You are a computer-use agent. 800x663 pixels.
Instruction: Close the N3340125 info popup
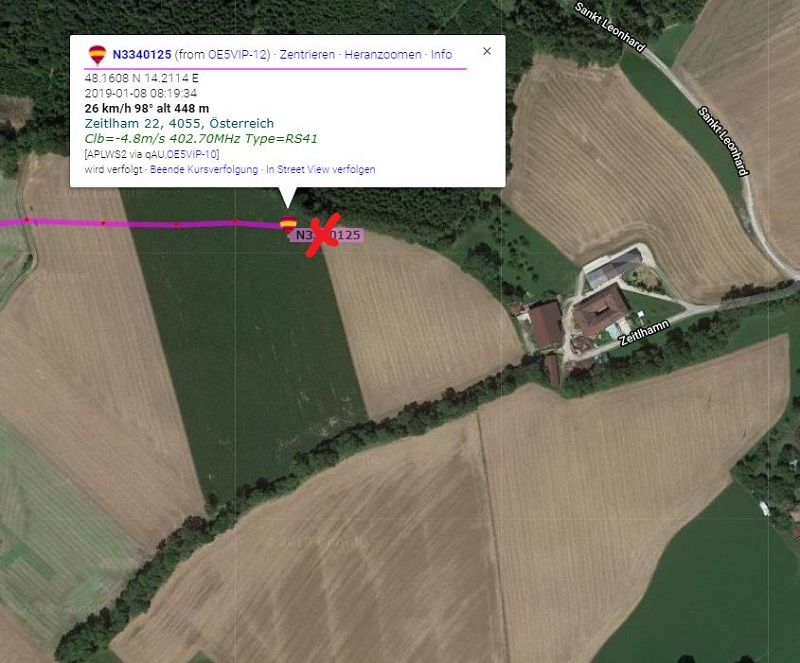487,52
